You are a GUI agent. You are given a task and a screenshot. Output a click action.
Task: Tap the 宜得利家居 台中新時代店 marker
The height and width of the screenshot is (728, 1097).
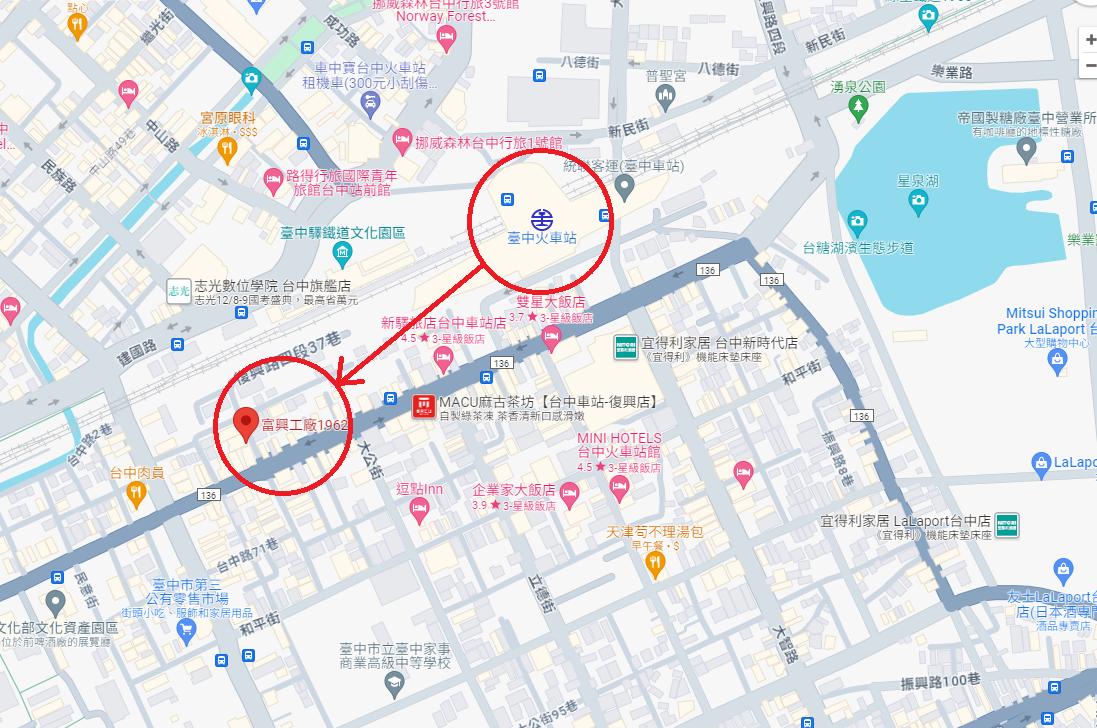click(626, 347)
